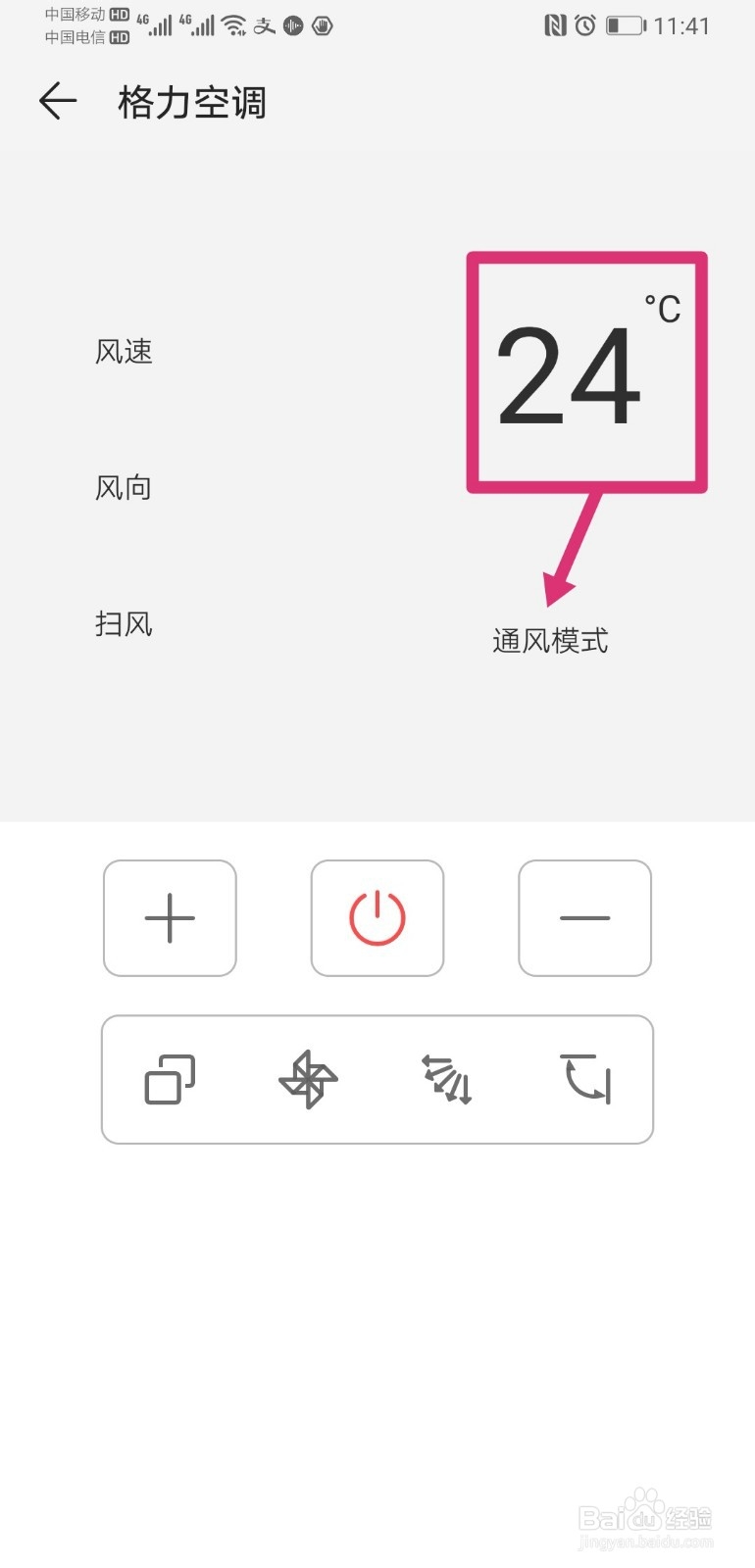755x1568 pixels.
Task: Tap the Wi-Fi status icon
Action: tap(233, 26)
